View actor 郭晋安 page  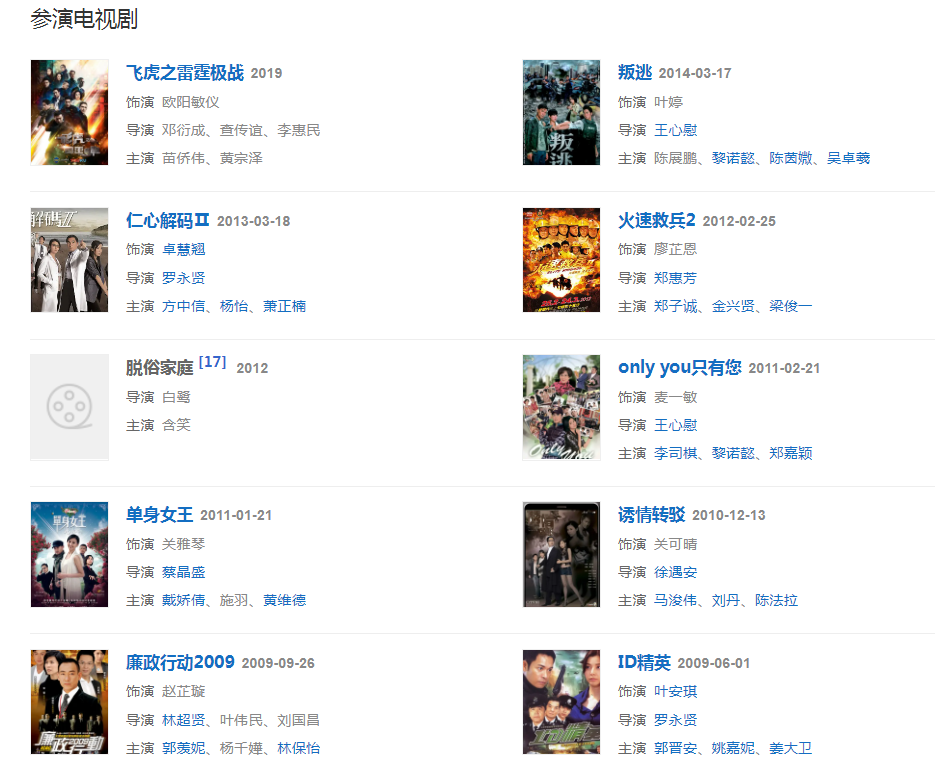(x=675, y=748)
